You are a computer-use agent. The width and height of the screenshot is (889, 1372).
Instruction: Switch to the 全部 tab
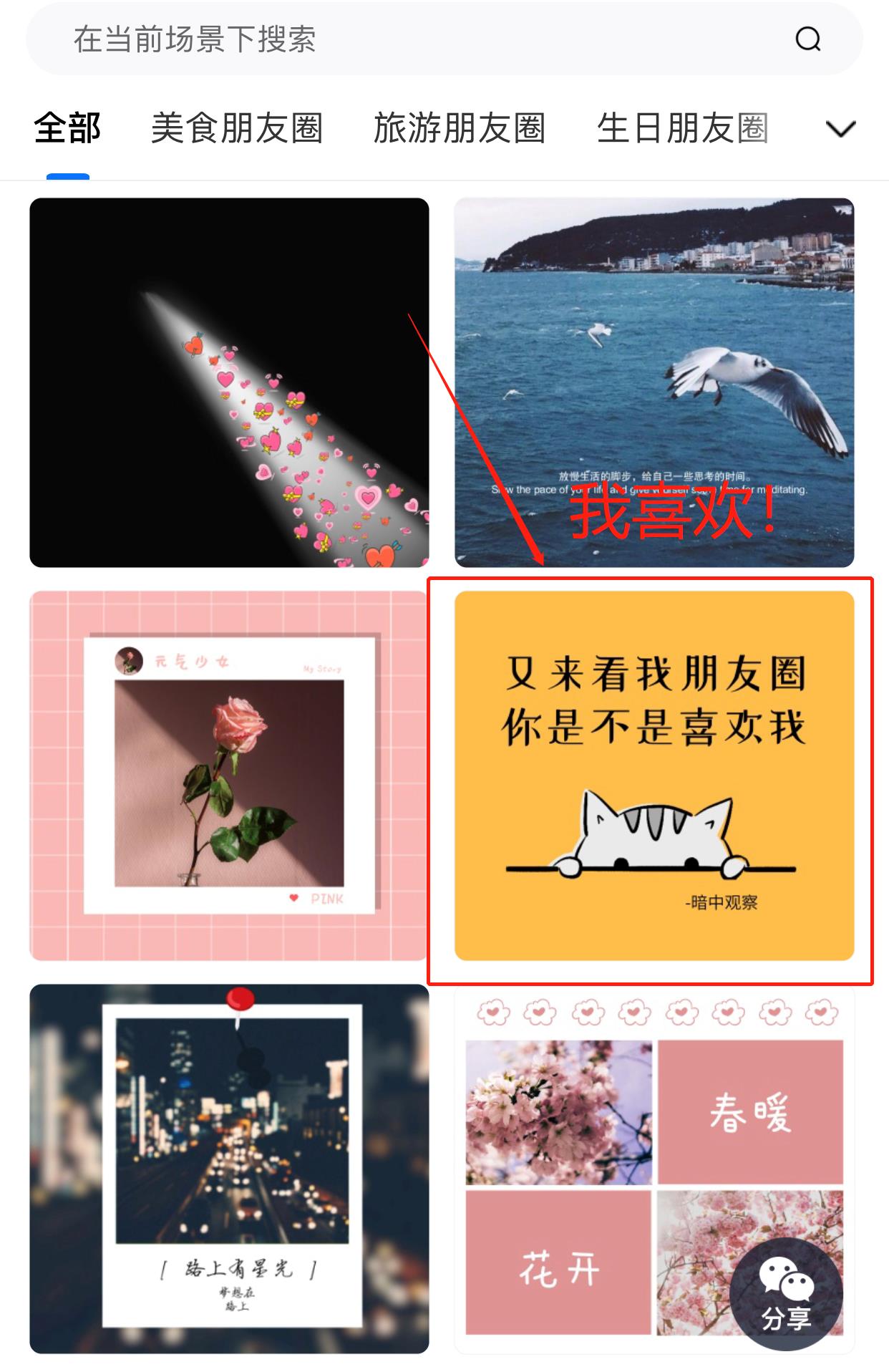[66, 126]
